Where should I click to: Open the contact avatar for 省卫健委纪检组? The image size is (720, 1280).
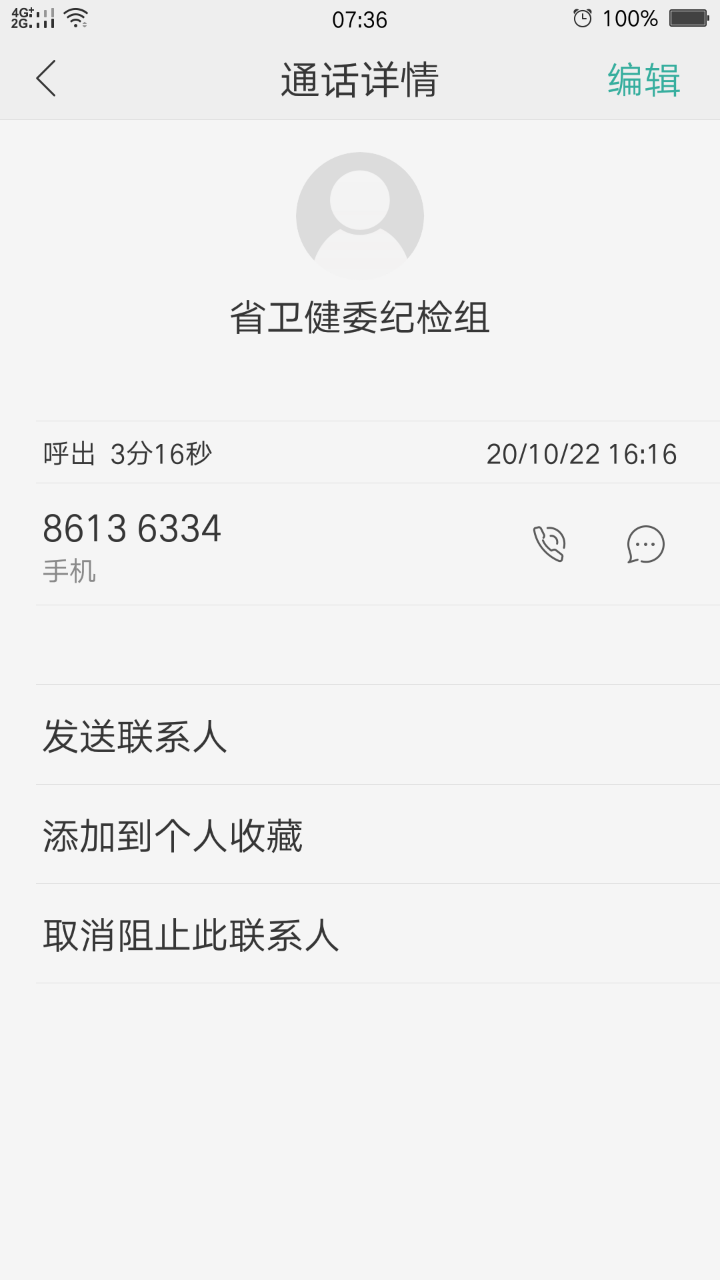[360, 216]
